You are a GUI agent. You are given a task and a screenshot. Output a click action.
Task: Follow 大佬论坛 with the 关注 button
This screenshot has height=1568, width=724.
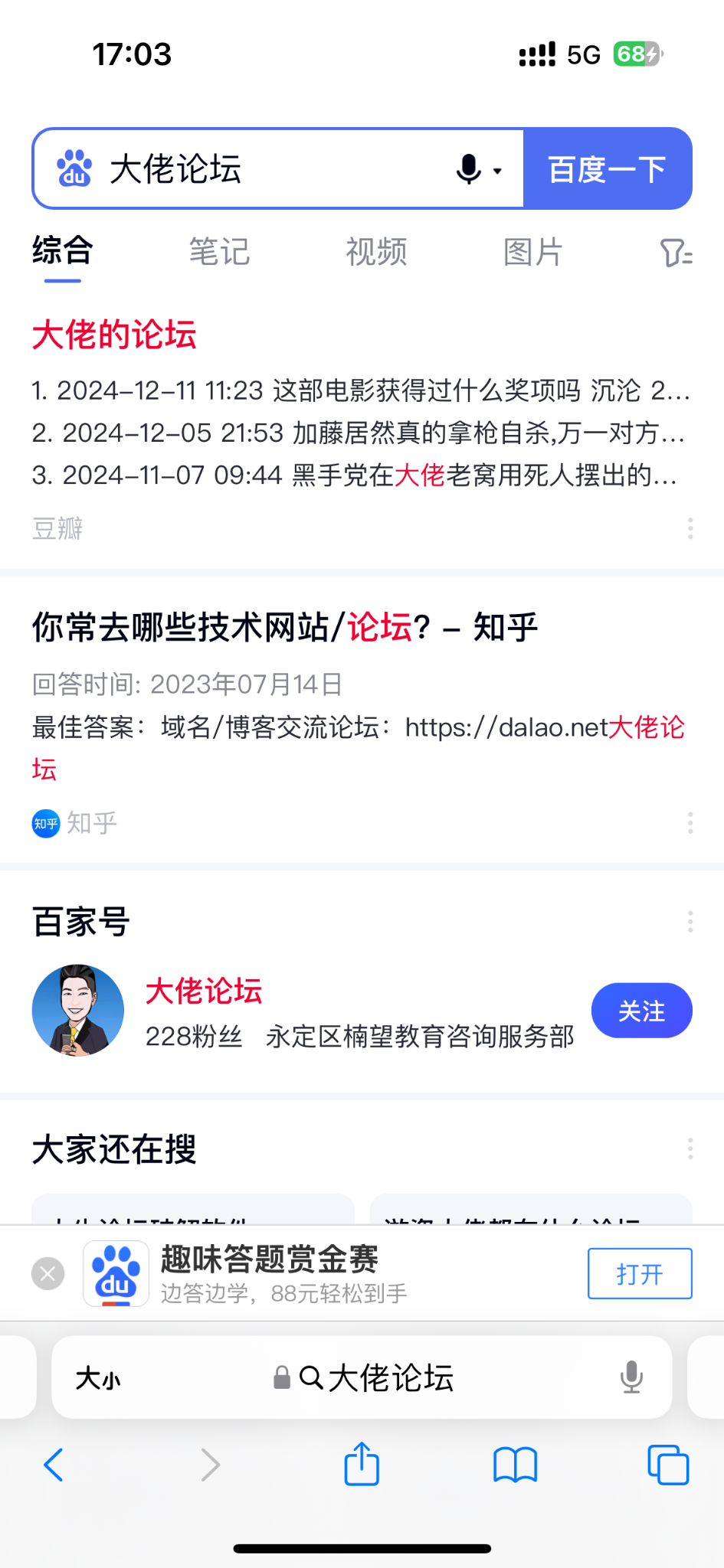pos(641,1011)
